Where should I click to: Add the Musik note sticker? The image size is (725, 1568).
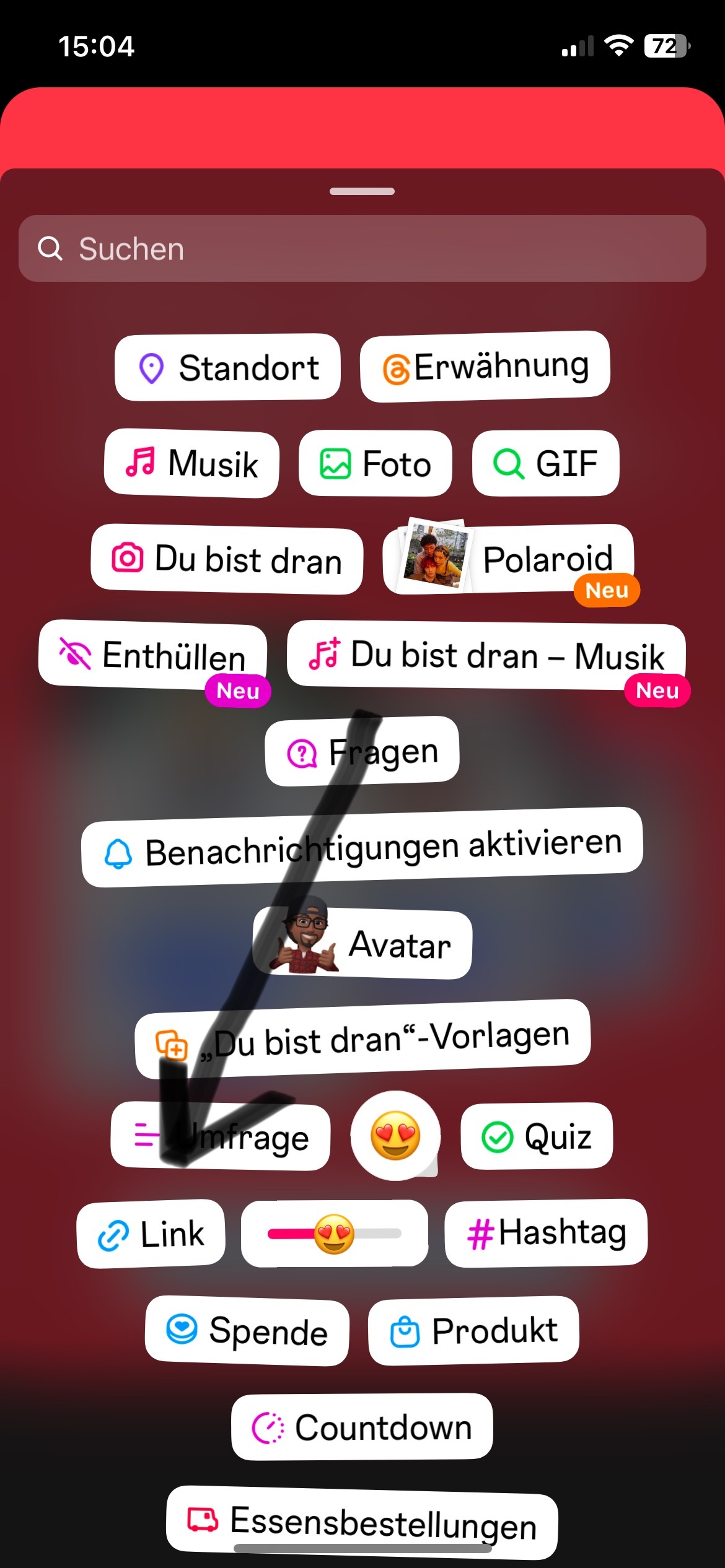click(191, 464)
